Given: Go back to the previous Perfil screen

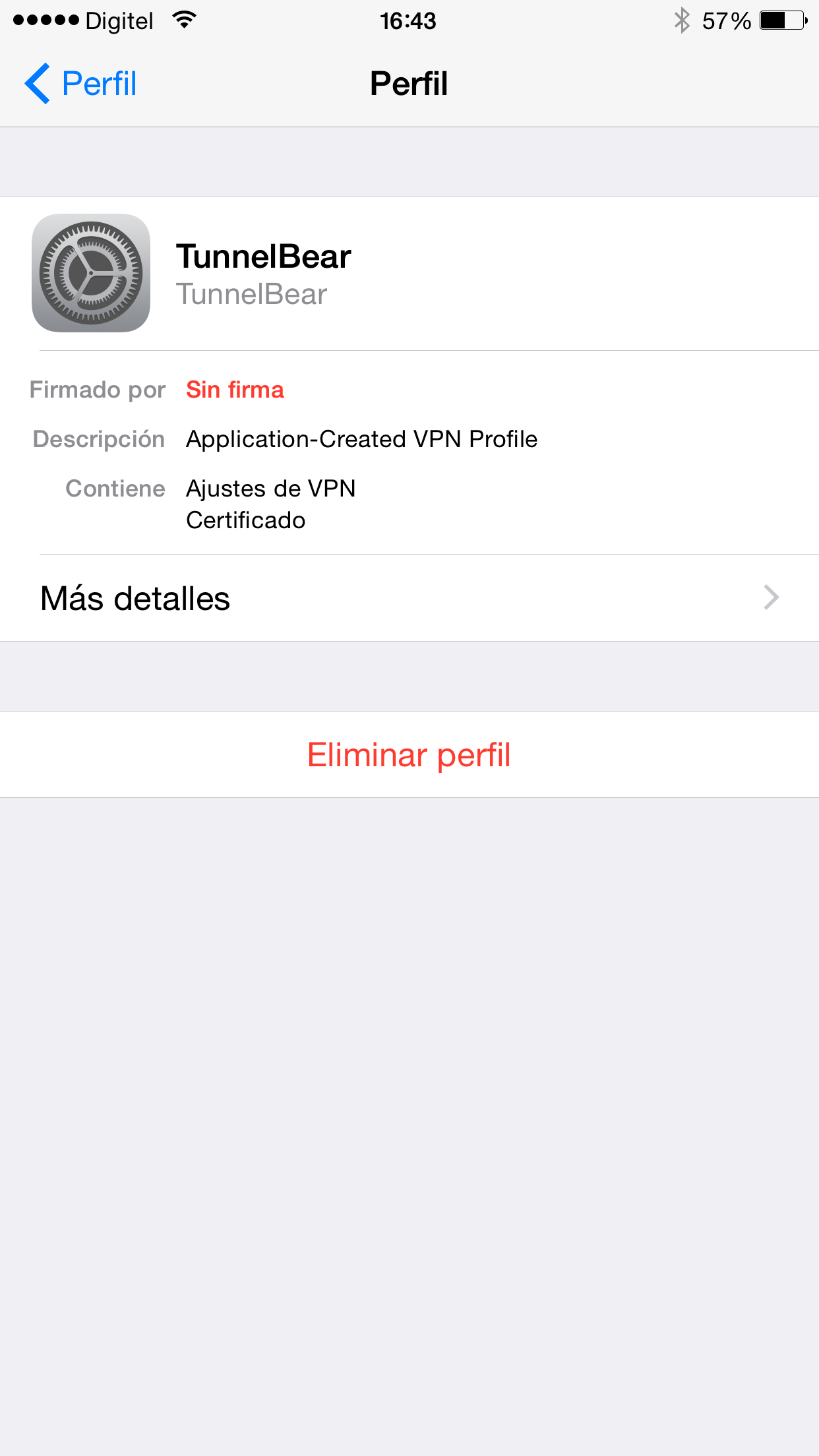Looking at the screenshot, I should pos(80,84).
